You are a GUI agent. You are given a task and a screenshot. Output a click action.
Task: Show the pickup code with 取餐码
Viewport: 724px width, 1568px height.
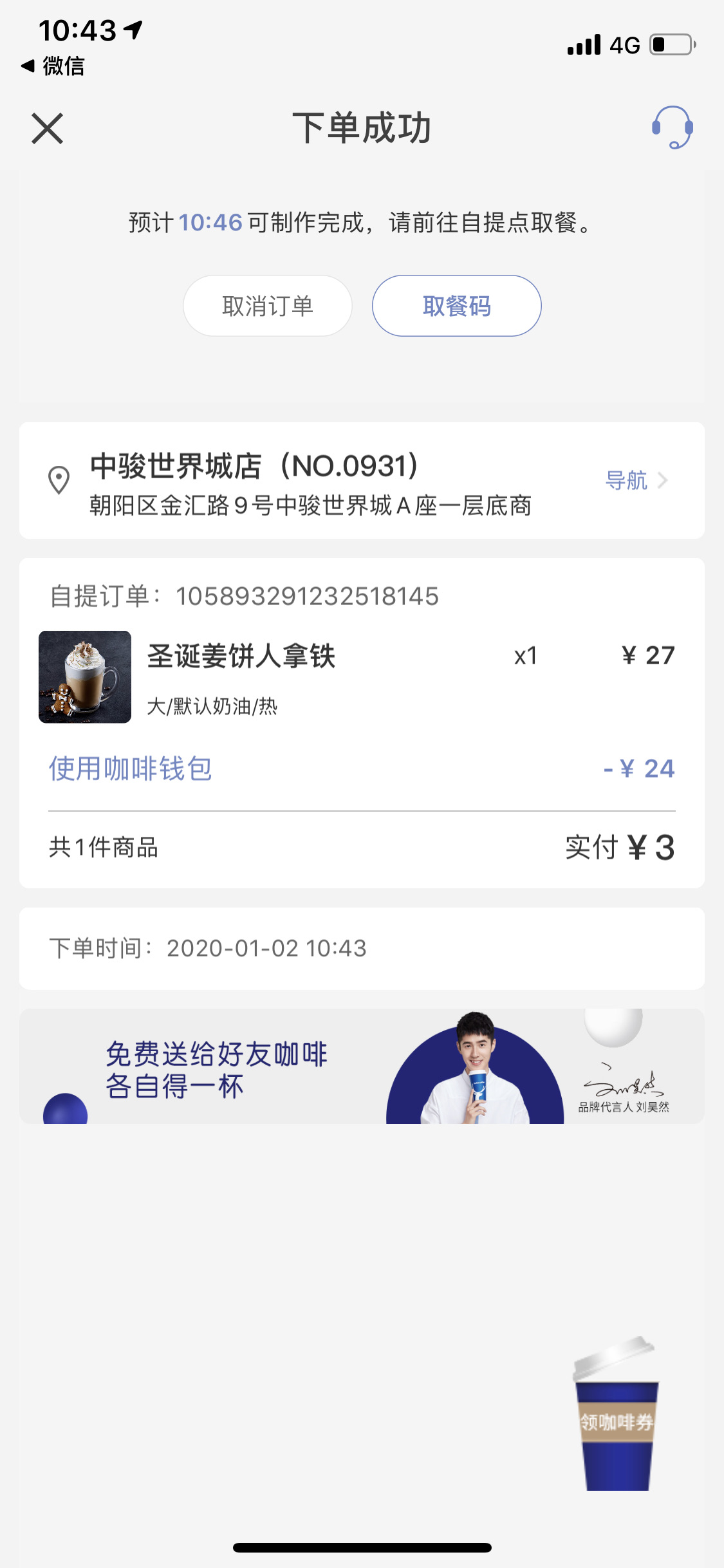pyautogui.click(x=456, y=306)
